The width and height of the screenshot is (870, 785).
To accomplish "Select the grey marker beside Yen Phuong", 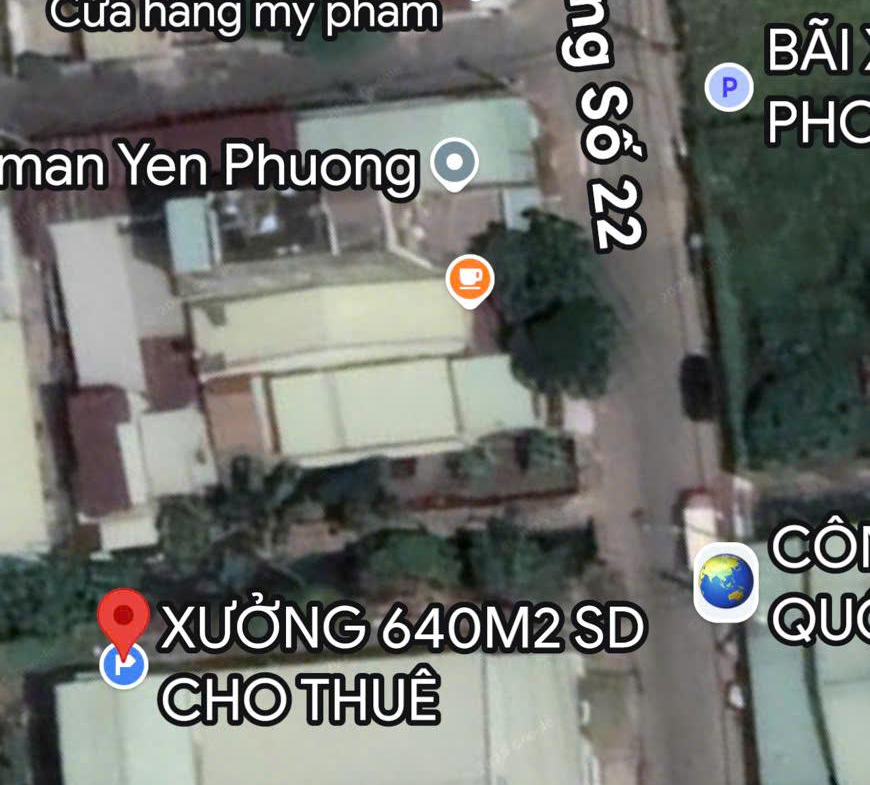I will [455, 164].
